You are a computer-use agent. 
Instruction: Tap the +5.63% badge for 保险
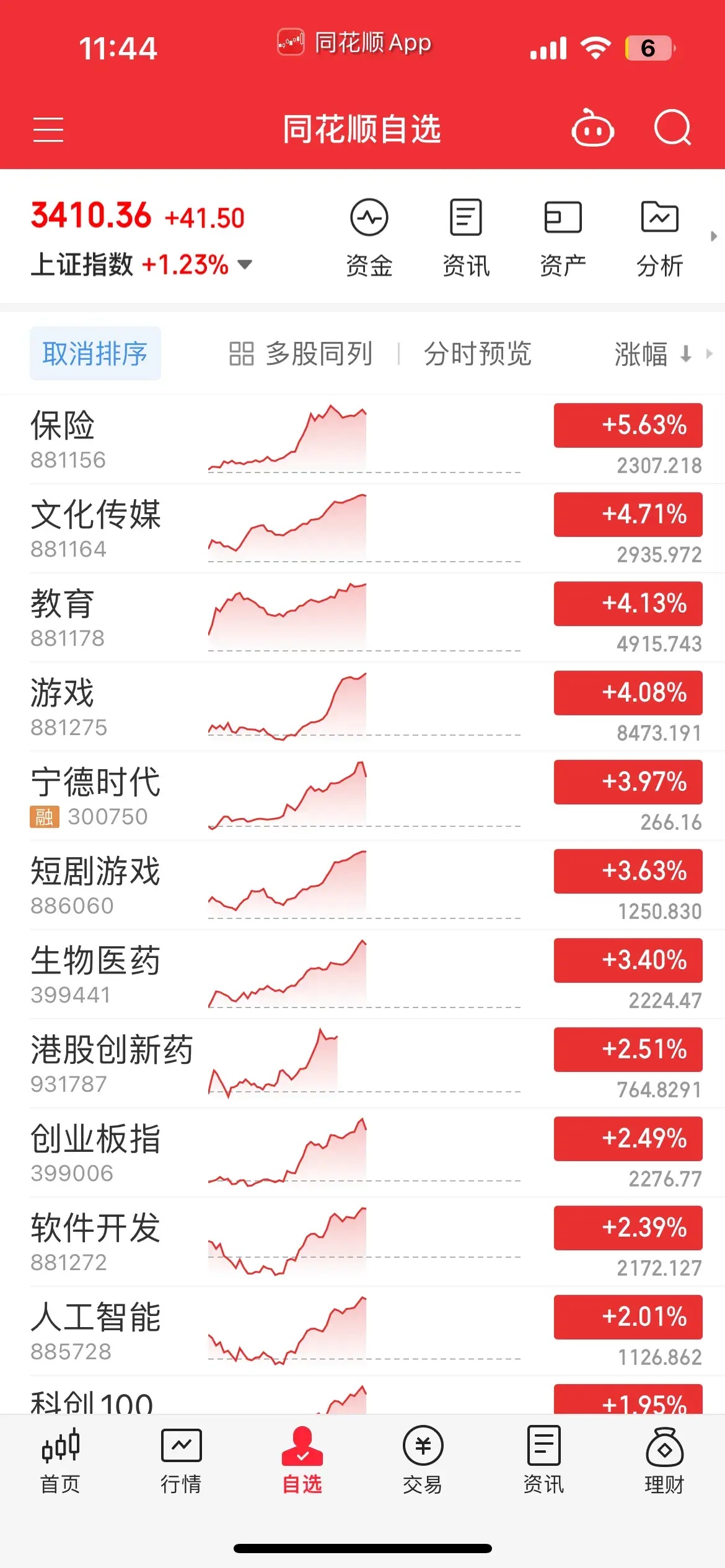tap(627, 425)
